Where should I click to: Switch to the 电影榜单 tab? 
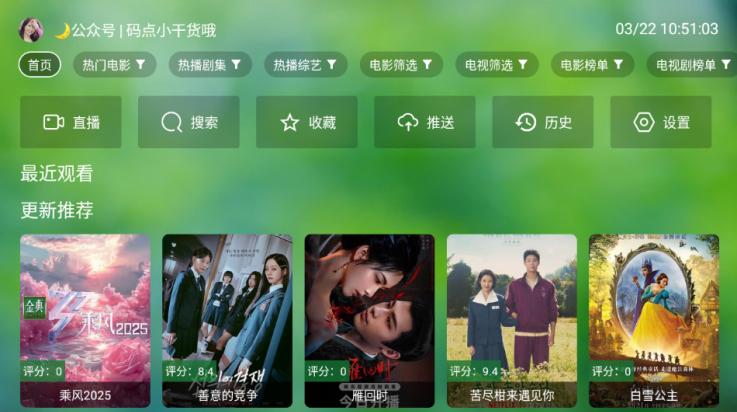click(x=593, y=65)
